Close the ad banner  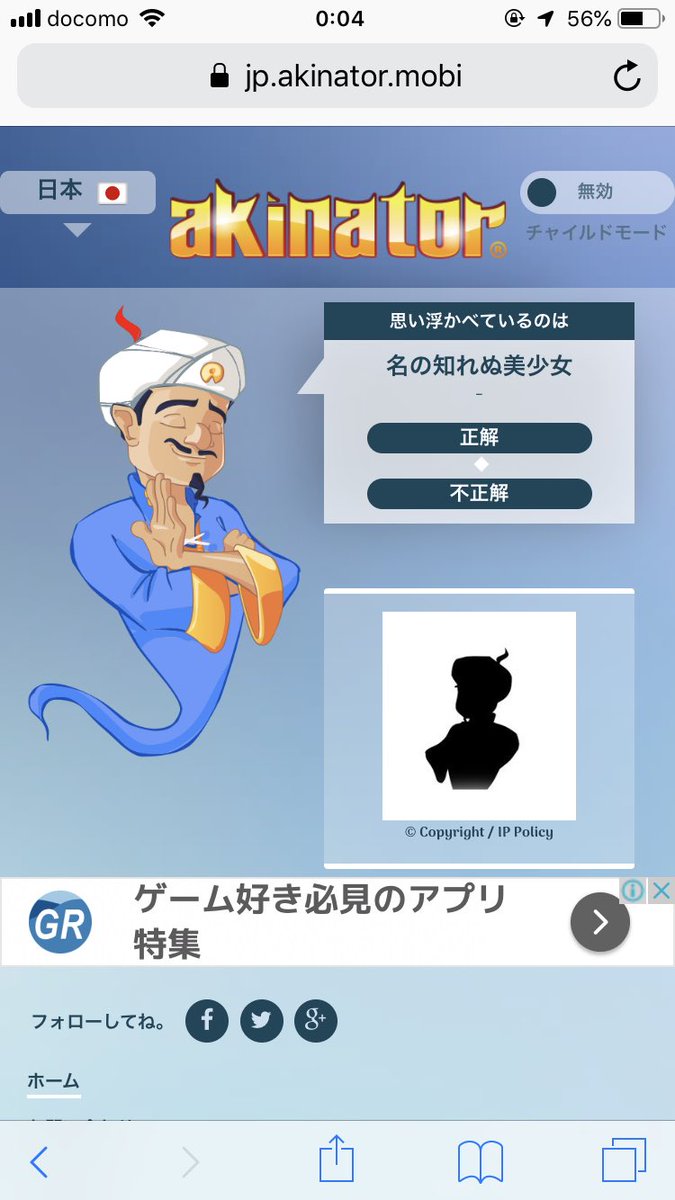pos(661,891)
